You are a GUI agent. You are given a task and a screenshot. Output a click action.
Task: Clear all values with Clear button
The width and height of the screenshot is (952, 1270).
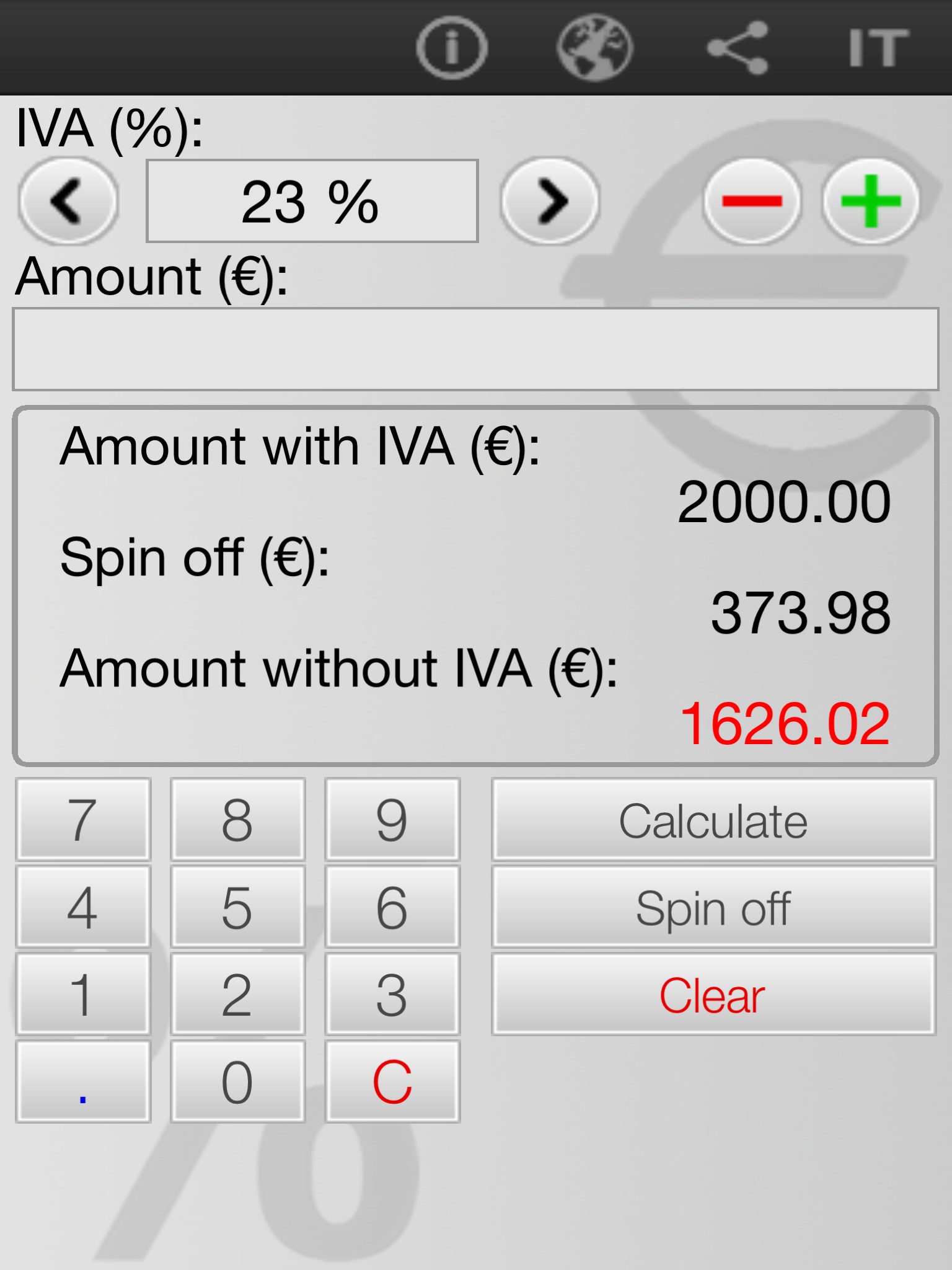click(713, 995)
